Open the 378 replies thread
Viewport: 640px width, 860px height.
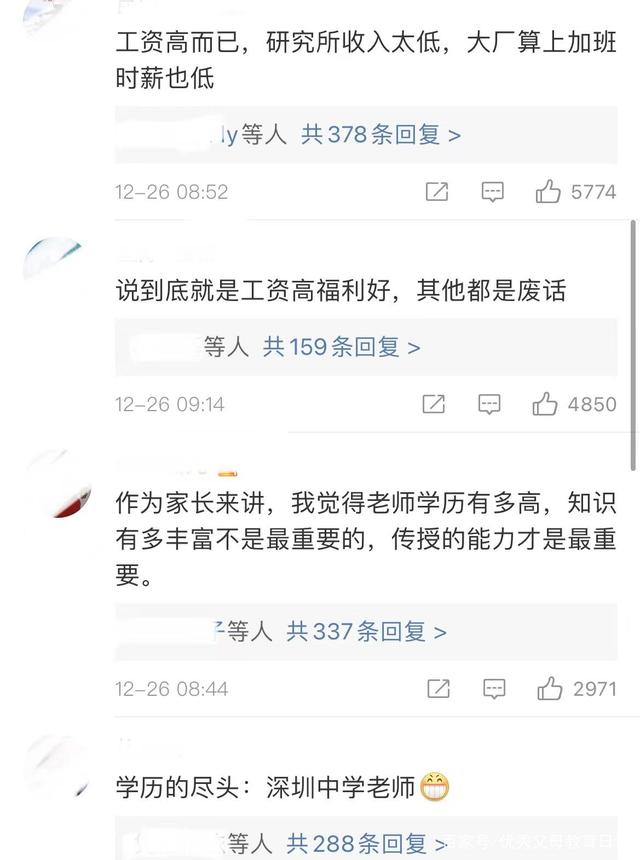(380, 135)
